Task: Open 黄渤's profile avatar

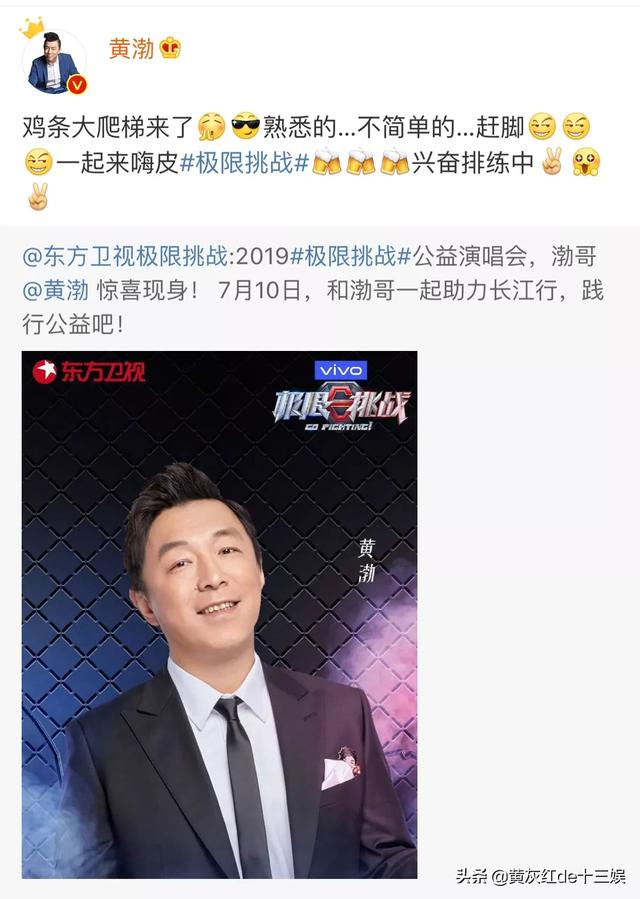Action: (55, 66)
